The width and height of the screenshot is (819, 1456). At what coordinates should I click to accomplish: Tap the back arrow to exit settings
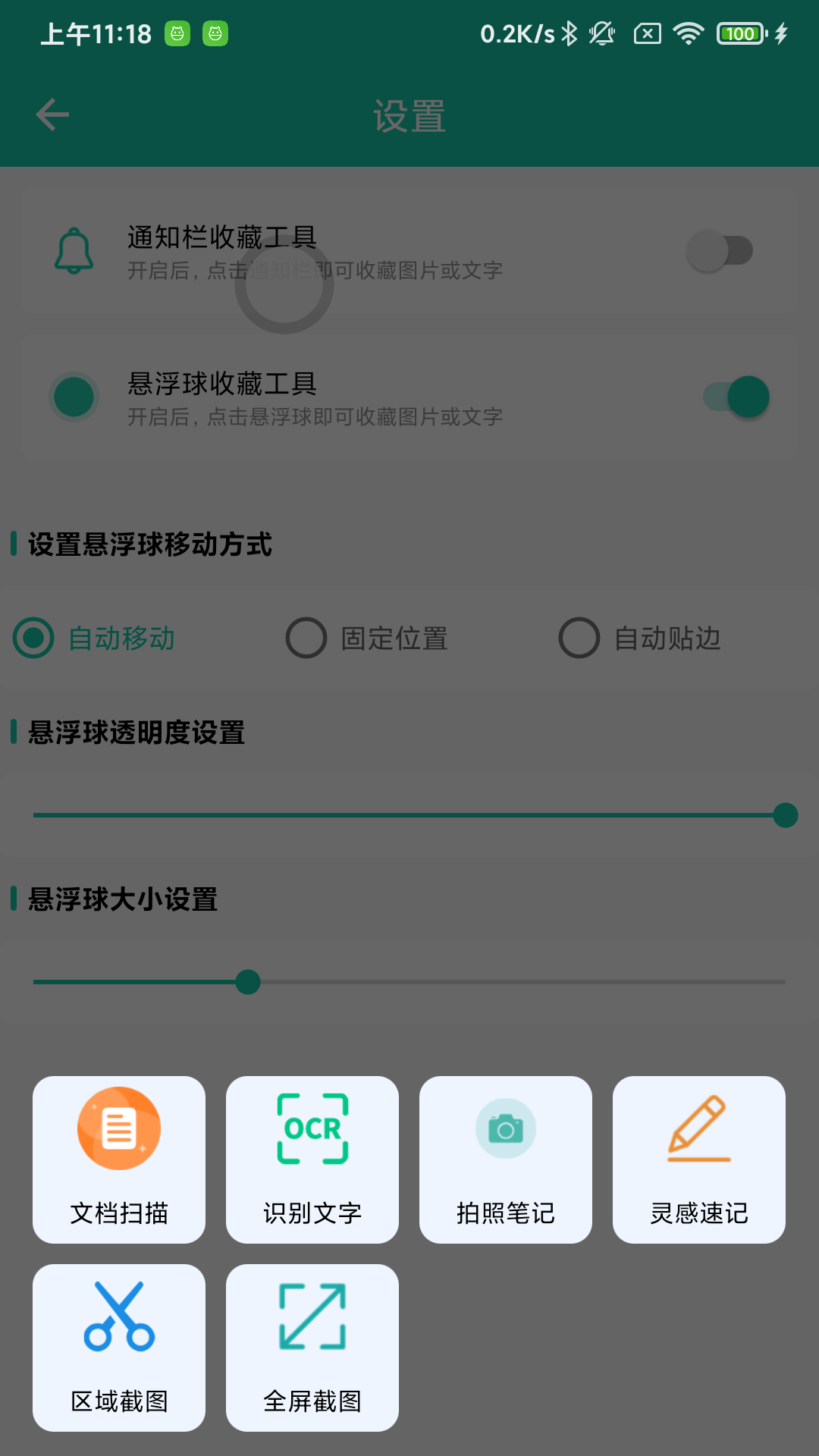[x=51, y=114]
